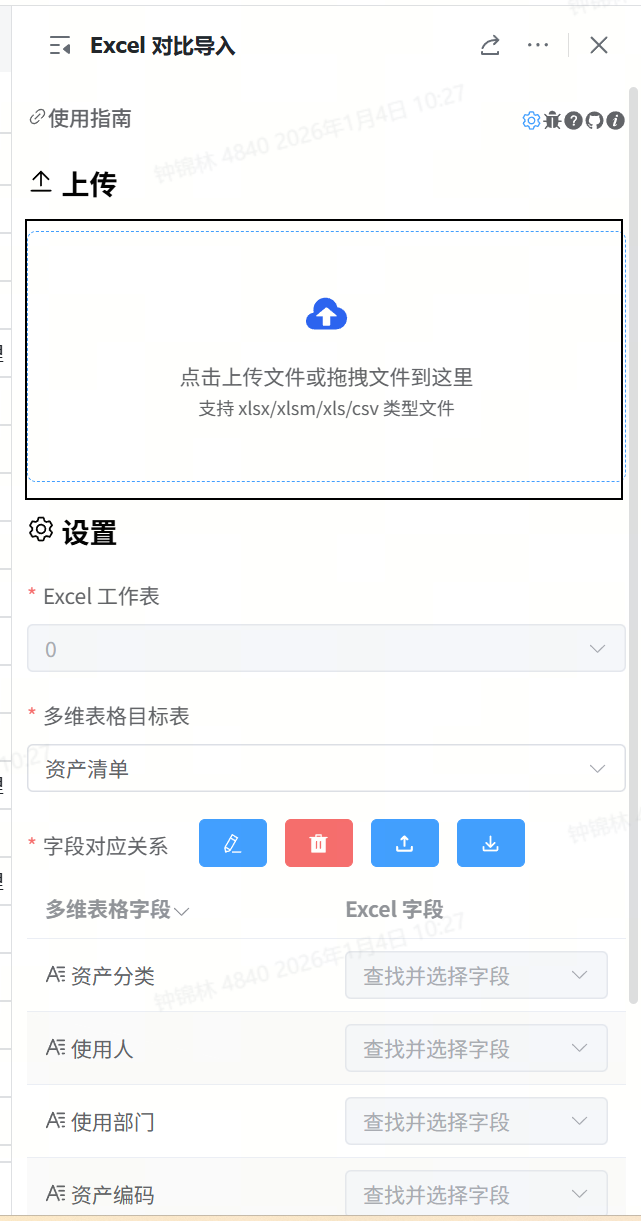This screenshot has height=1221, width=641.
Task: Tap the bug report icon
Action: tap(552, 121)
